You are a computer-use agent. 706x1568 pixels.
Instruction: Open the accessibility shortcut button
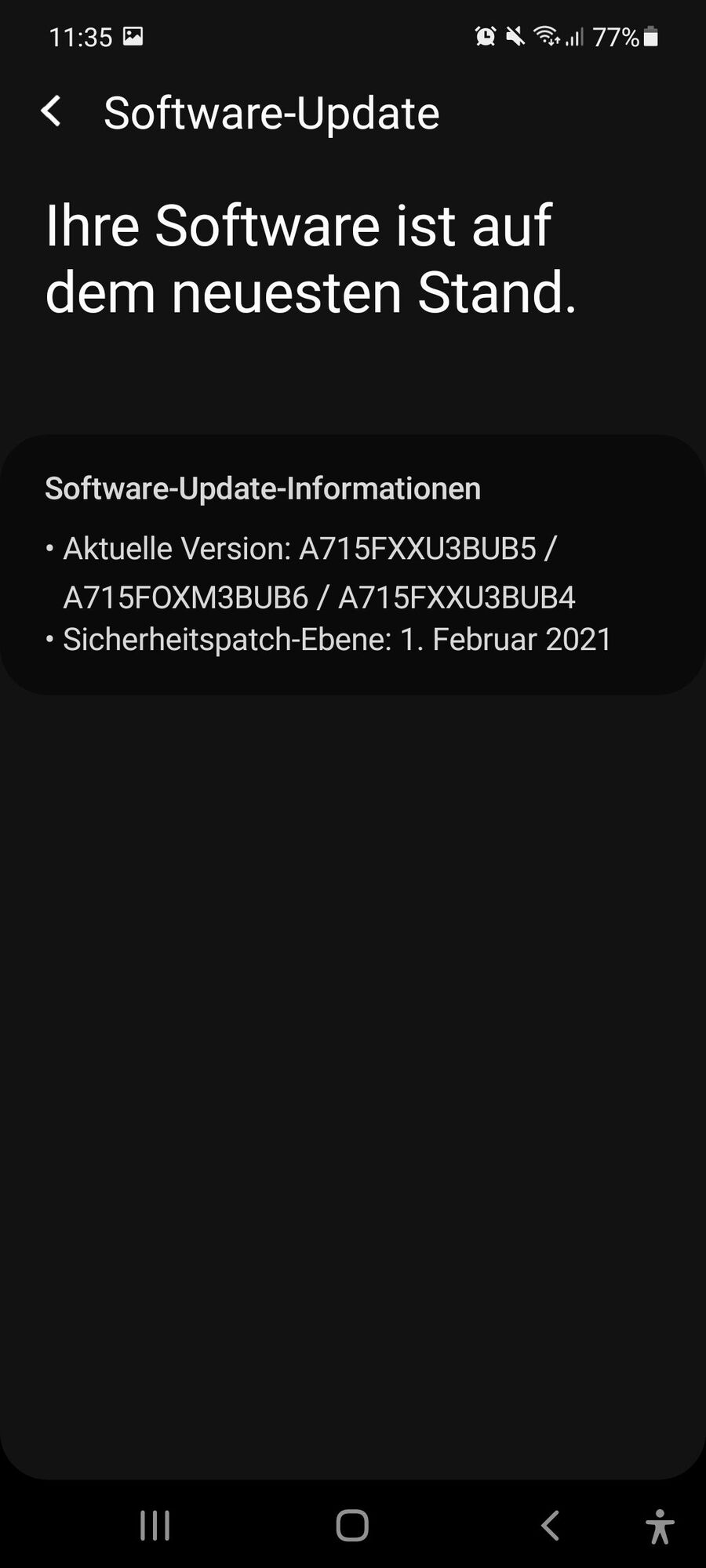[660, 1526]
